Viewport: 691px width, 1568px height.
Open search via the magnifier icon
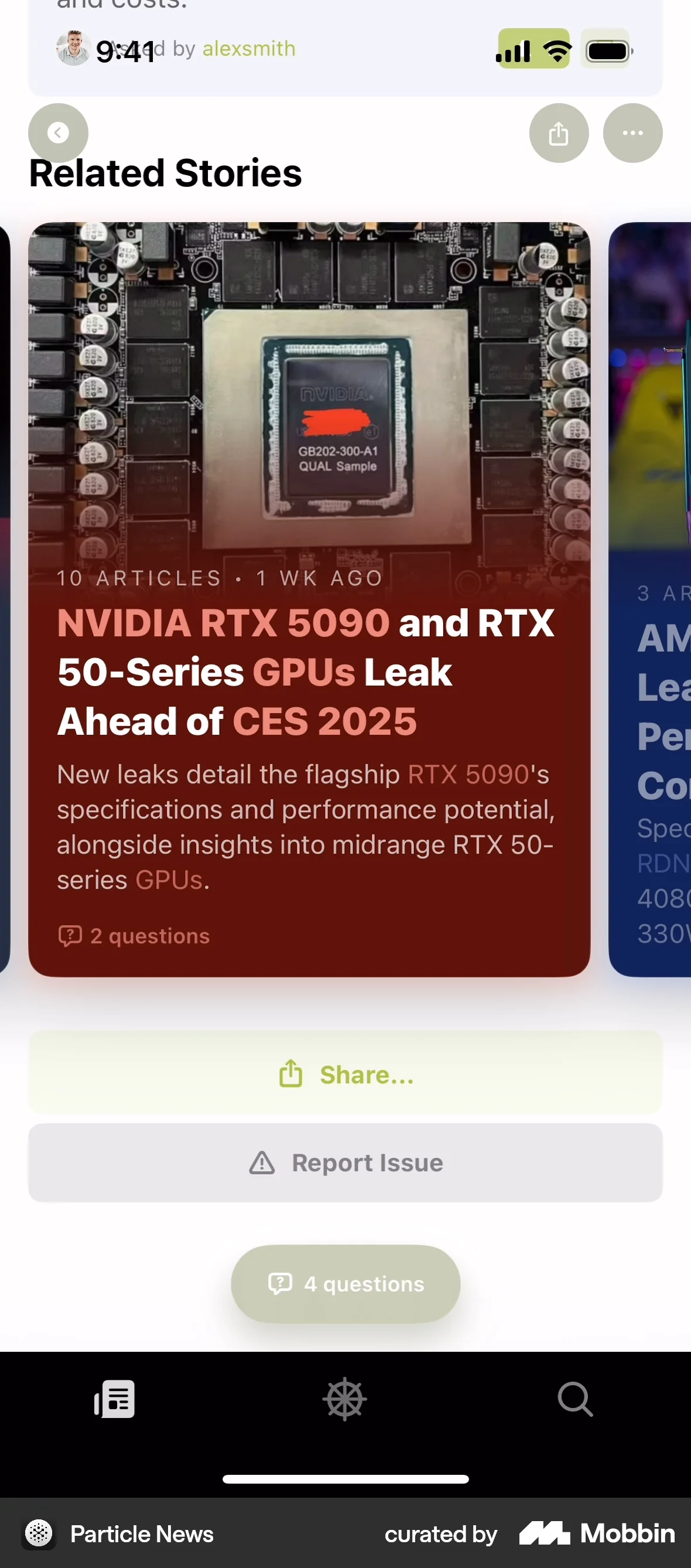tap(574, 1399)
